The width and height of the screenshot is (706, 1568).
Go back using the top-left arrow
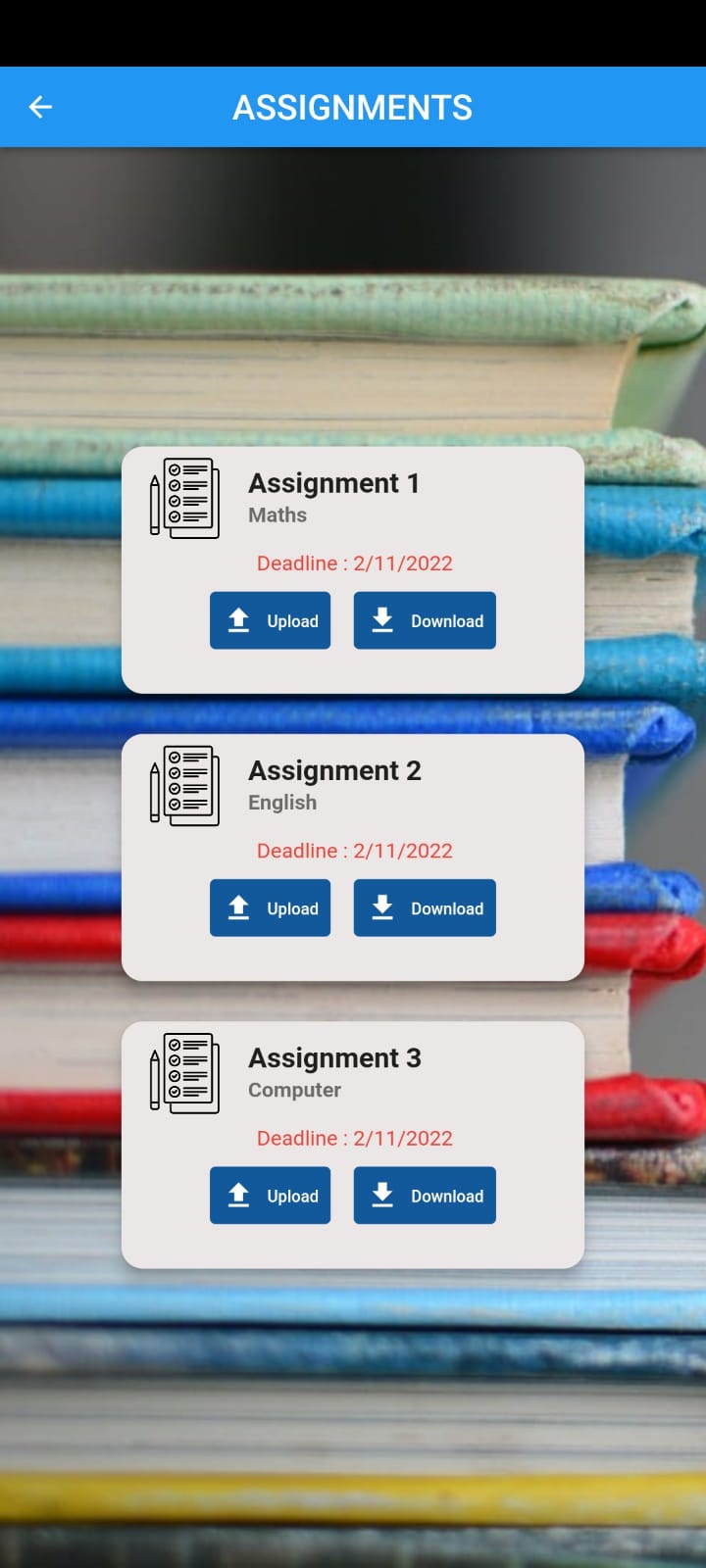point(40,107)
